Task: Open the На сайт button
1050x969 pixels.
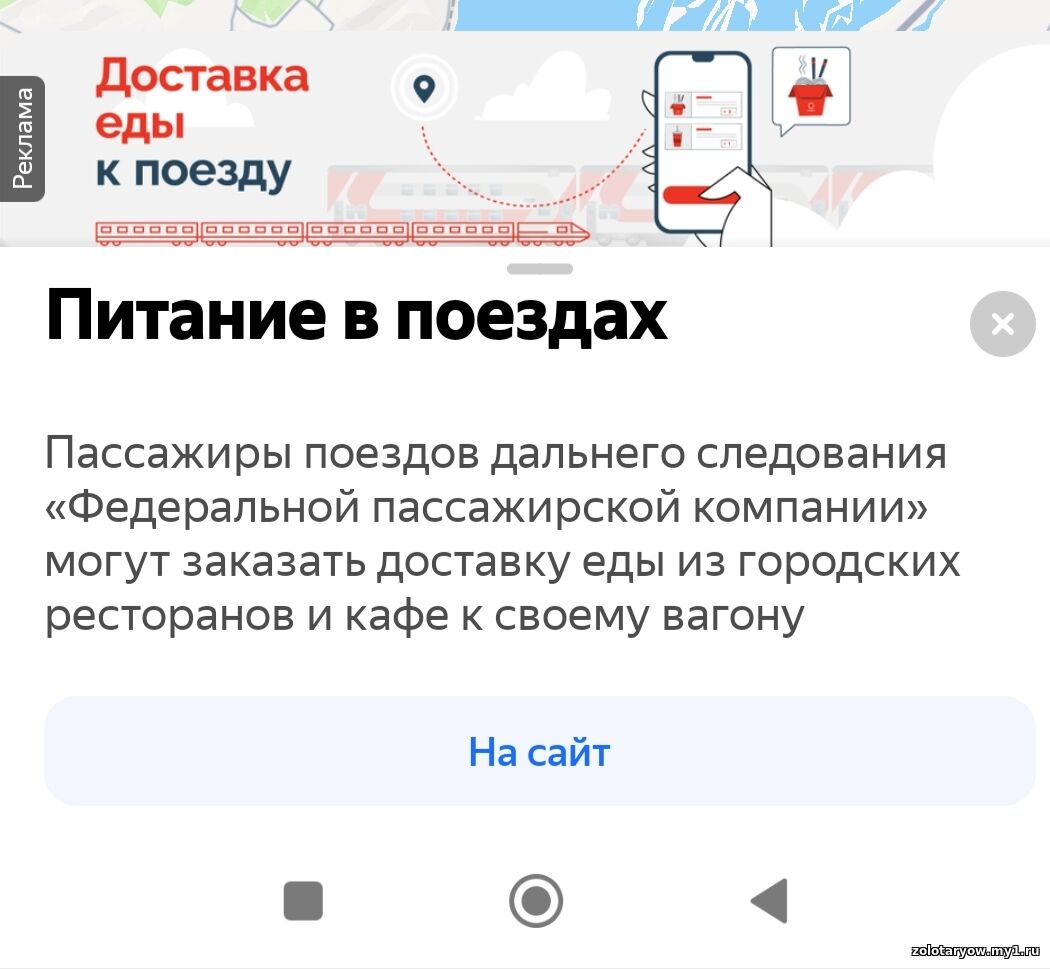Action: pos(539,751)
